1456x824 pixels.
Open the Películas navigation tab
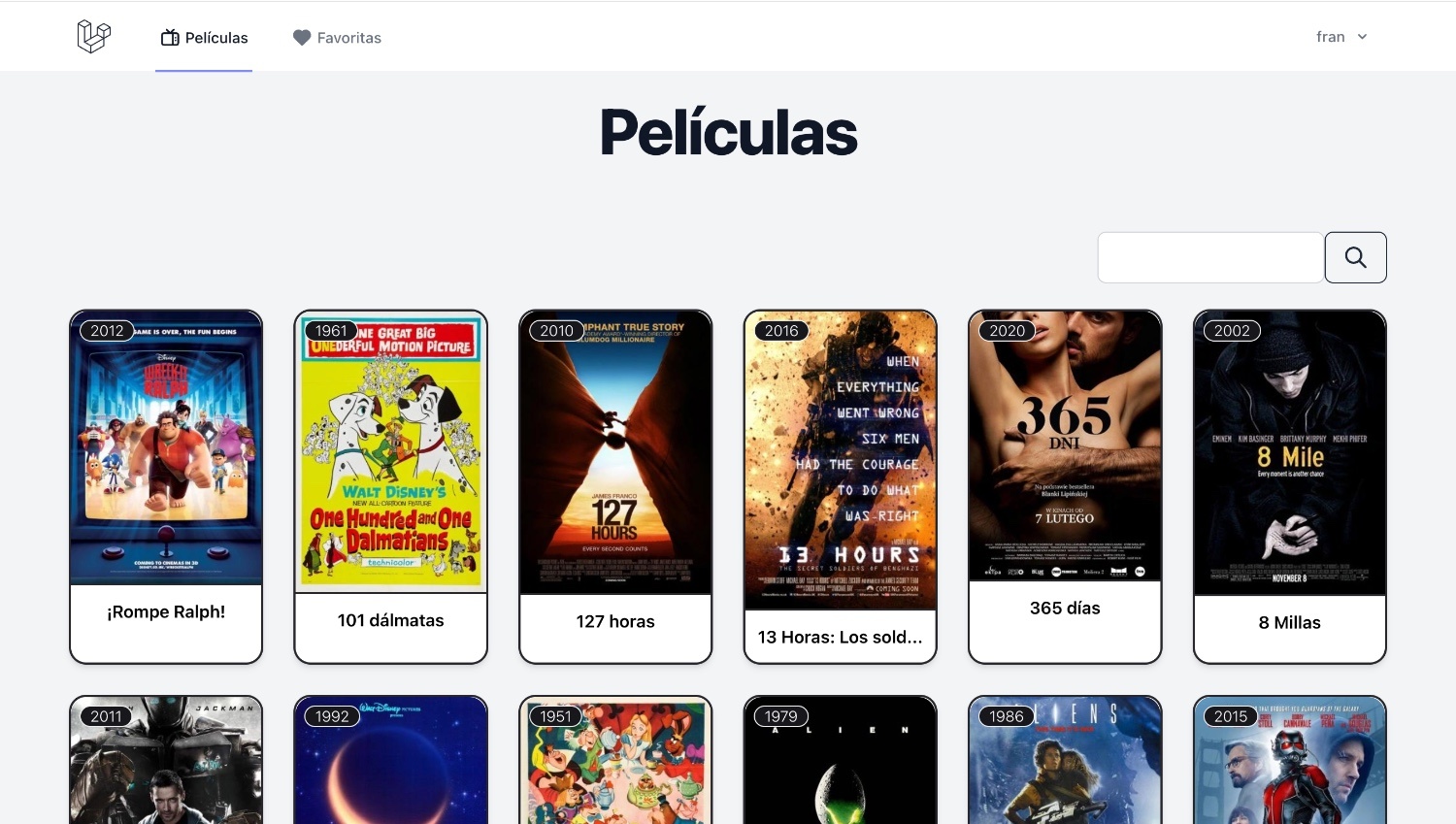(205, 38)
